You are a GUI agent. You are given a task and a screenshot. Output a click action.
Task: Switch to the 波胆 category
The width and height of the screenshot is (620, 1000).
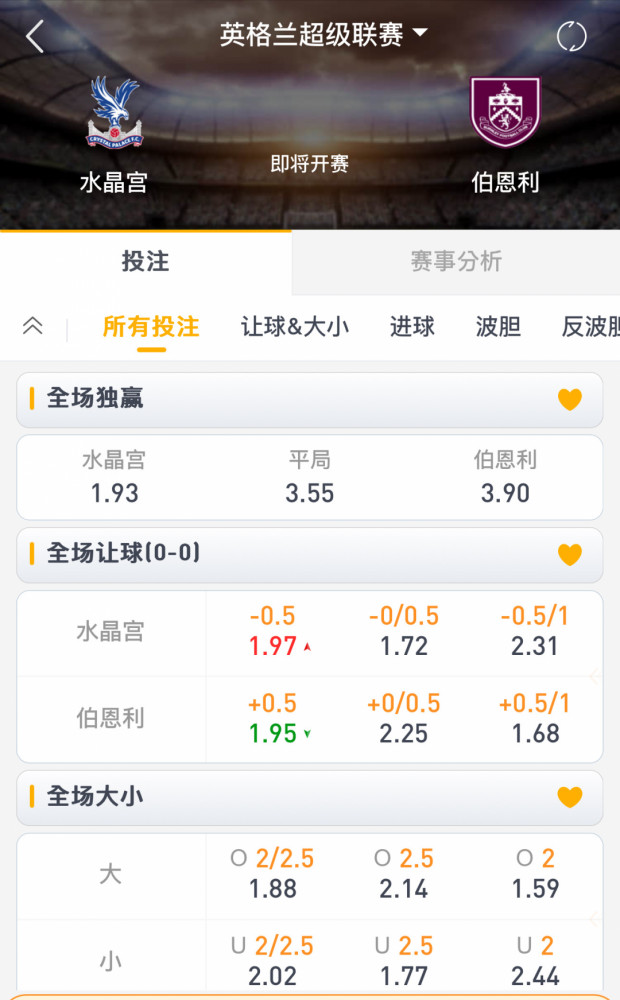click(x=498, y=327)
